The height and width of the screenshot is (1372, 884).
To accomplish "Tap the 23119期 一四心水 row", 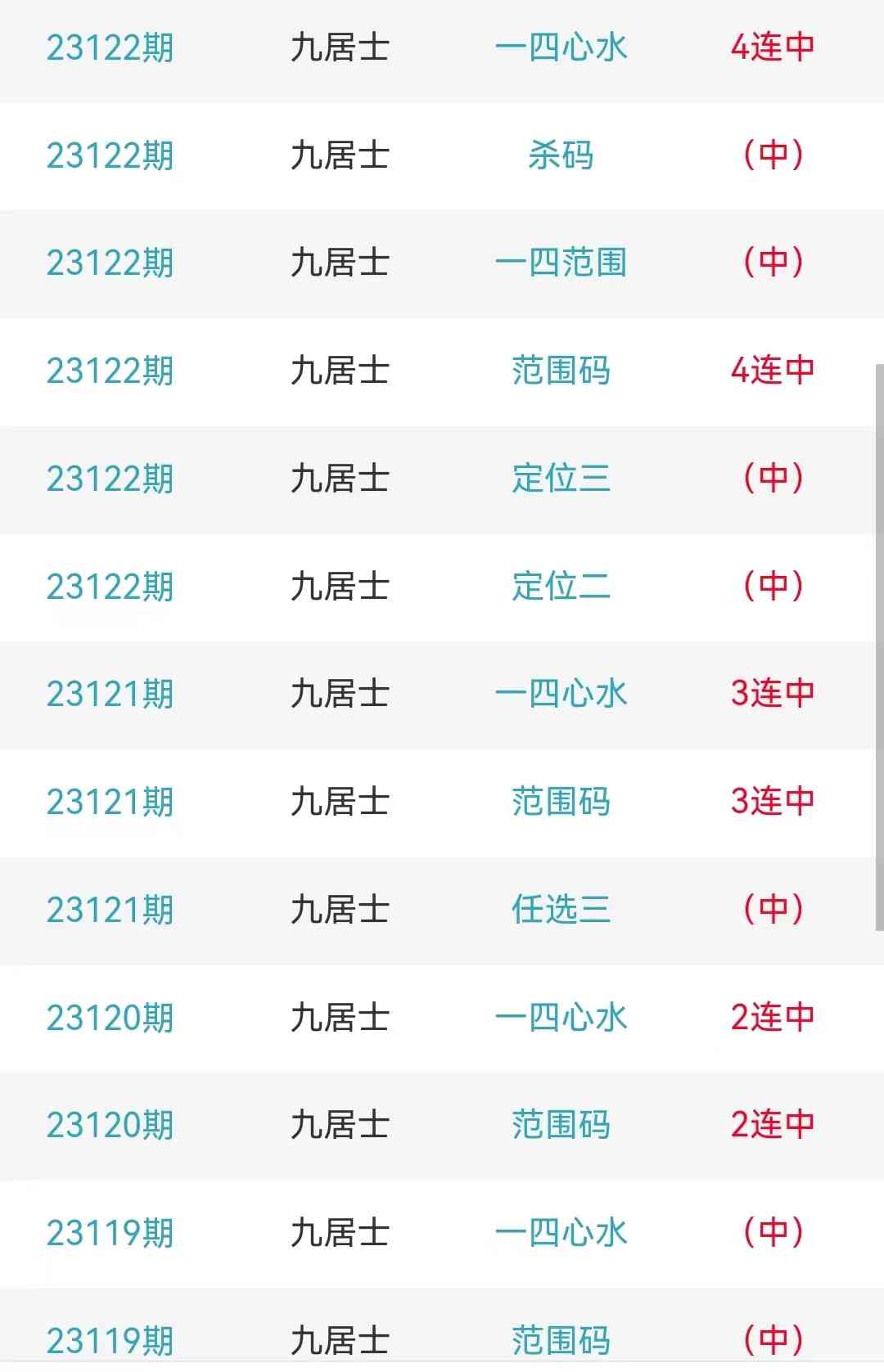I will point(561,1233).
